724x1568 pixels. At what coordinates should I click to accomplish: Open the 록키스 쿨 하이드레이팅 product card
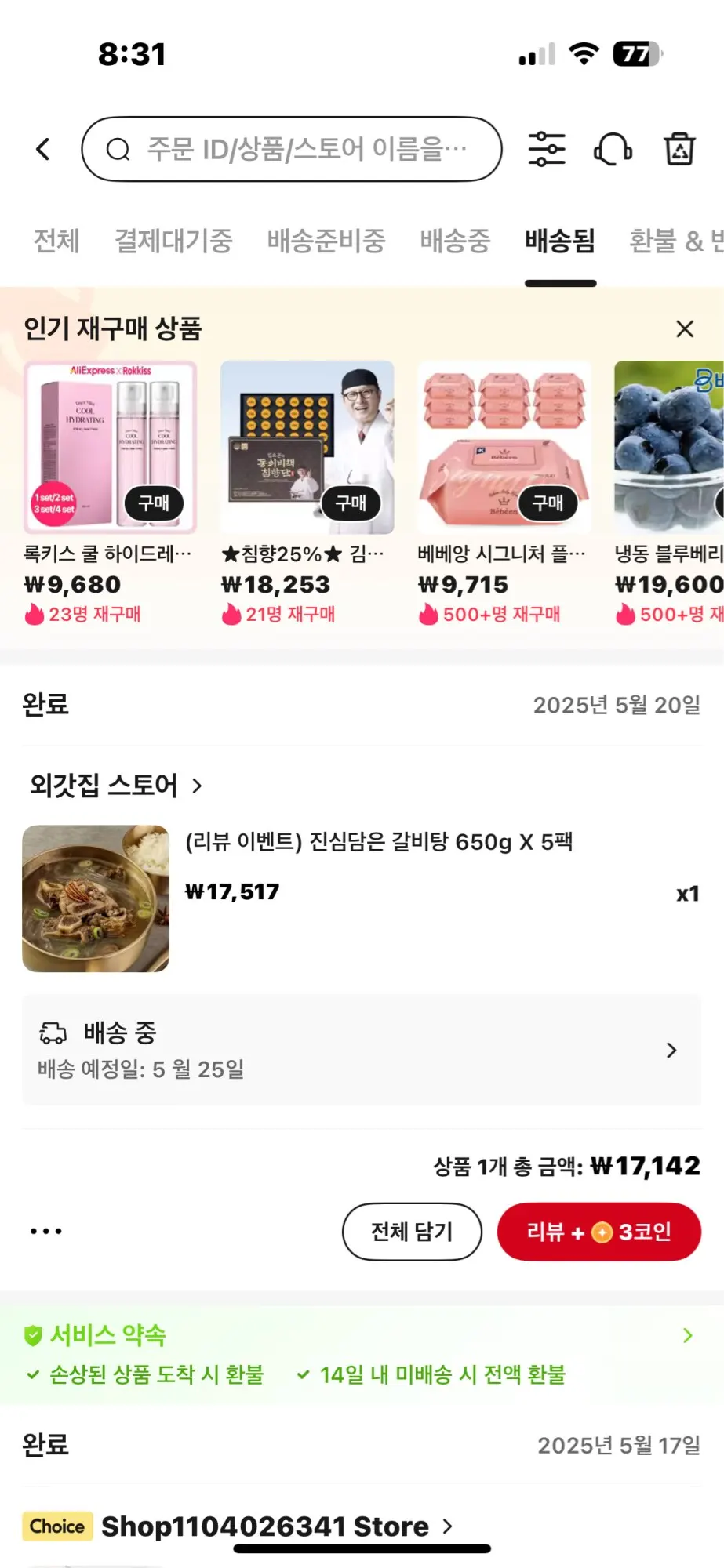click(110, 448)
